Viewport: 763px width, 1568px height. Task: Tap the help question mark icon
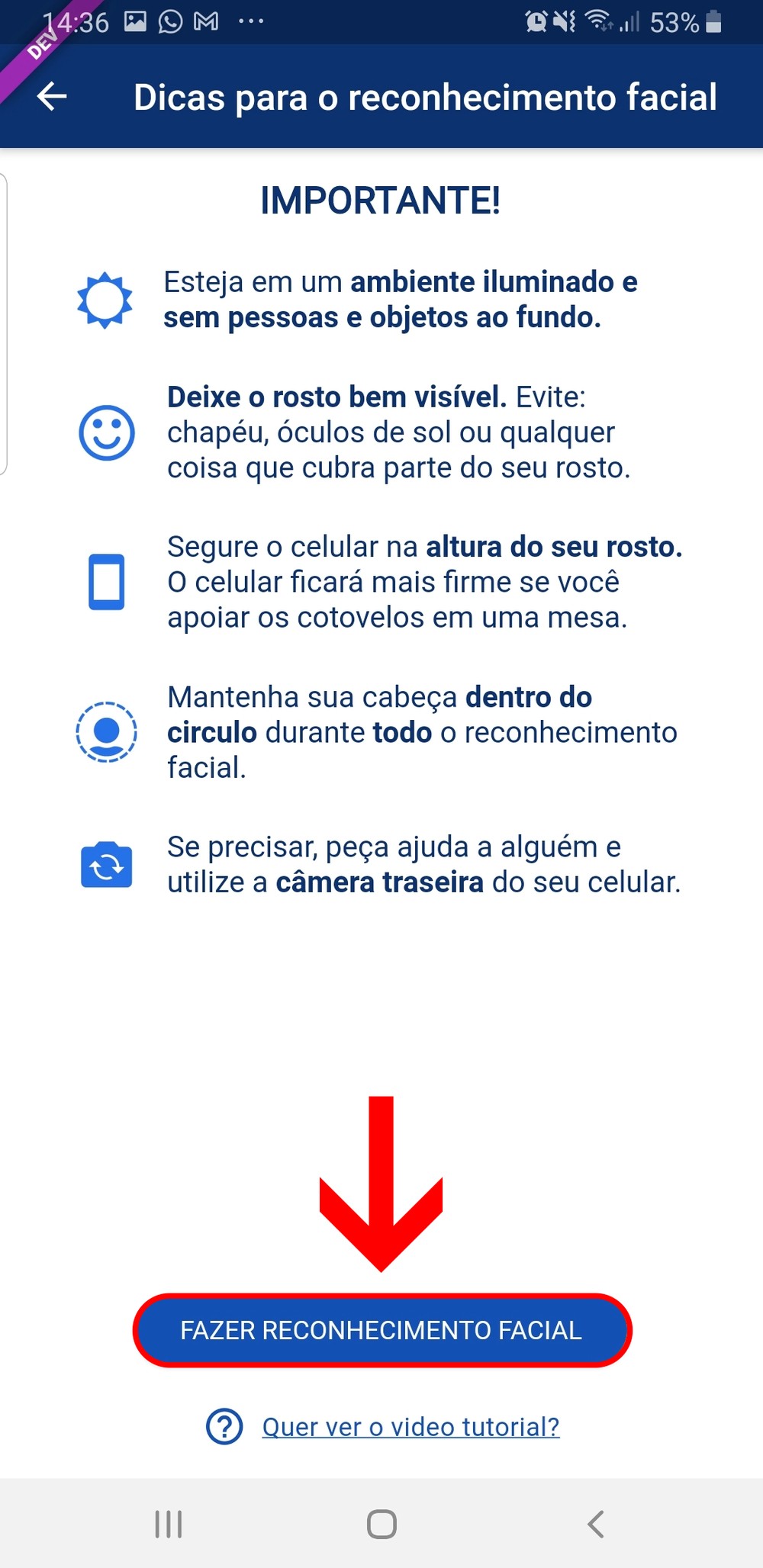224,1426
